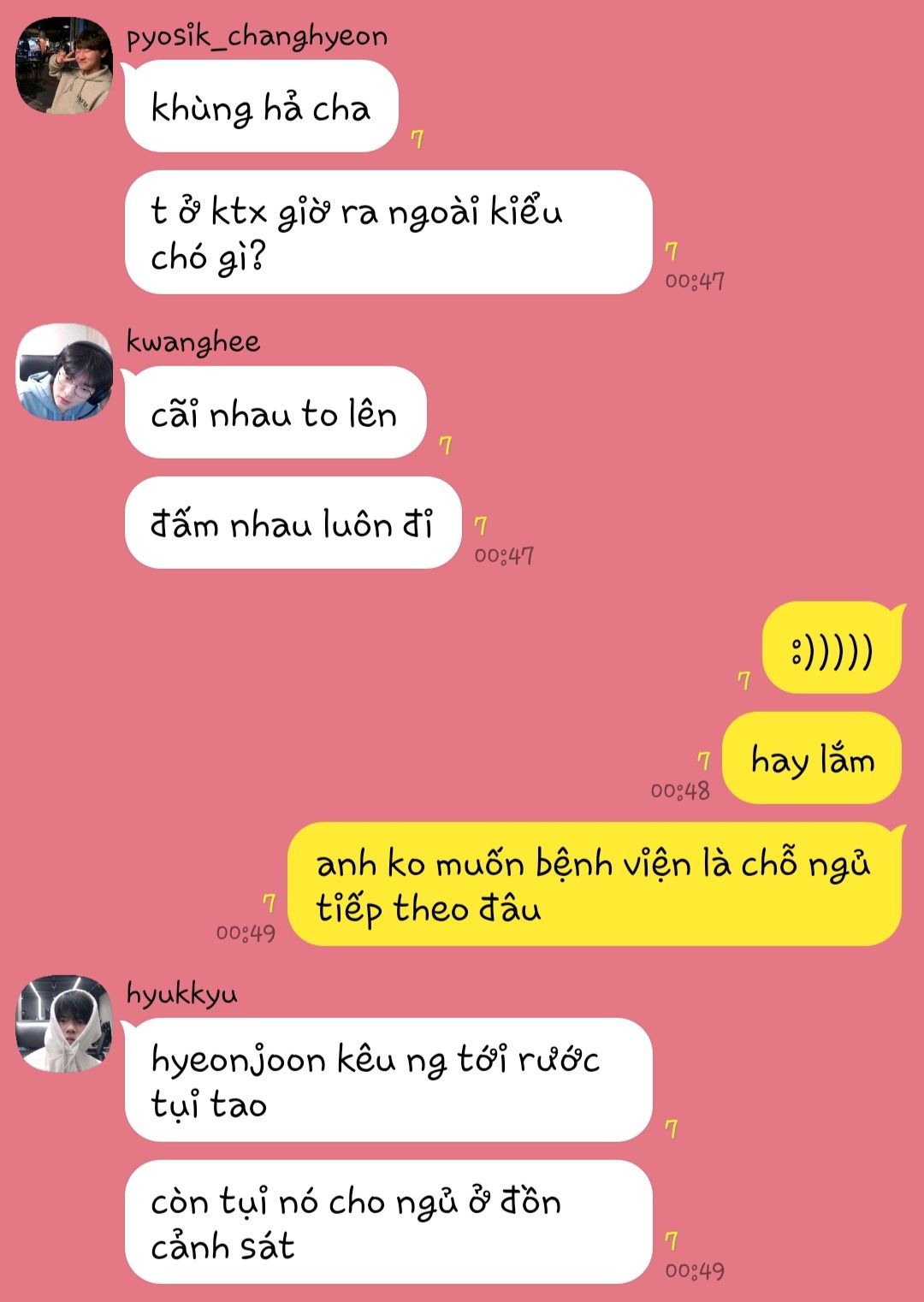Tap hyukkyu's profile photo

click(x=64, y=1024)
